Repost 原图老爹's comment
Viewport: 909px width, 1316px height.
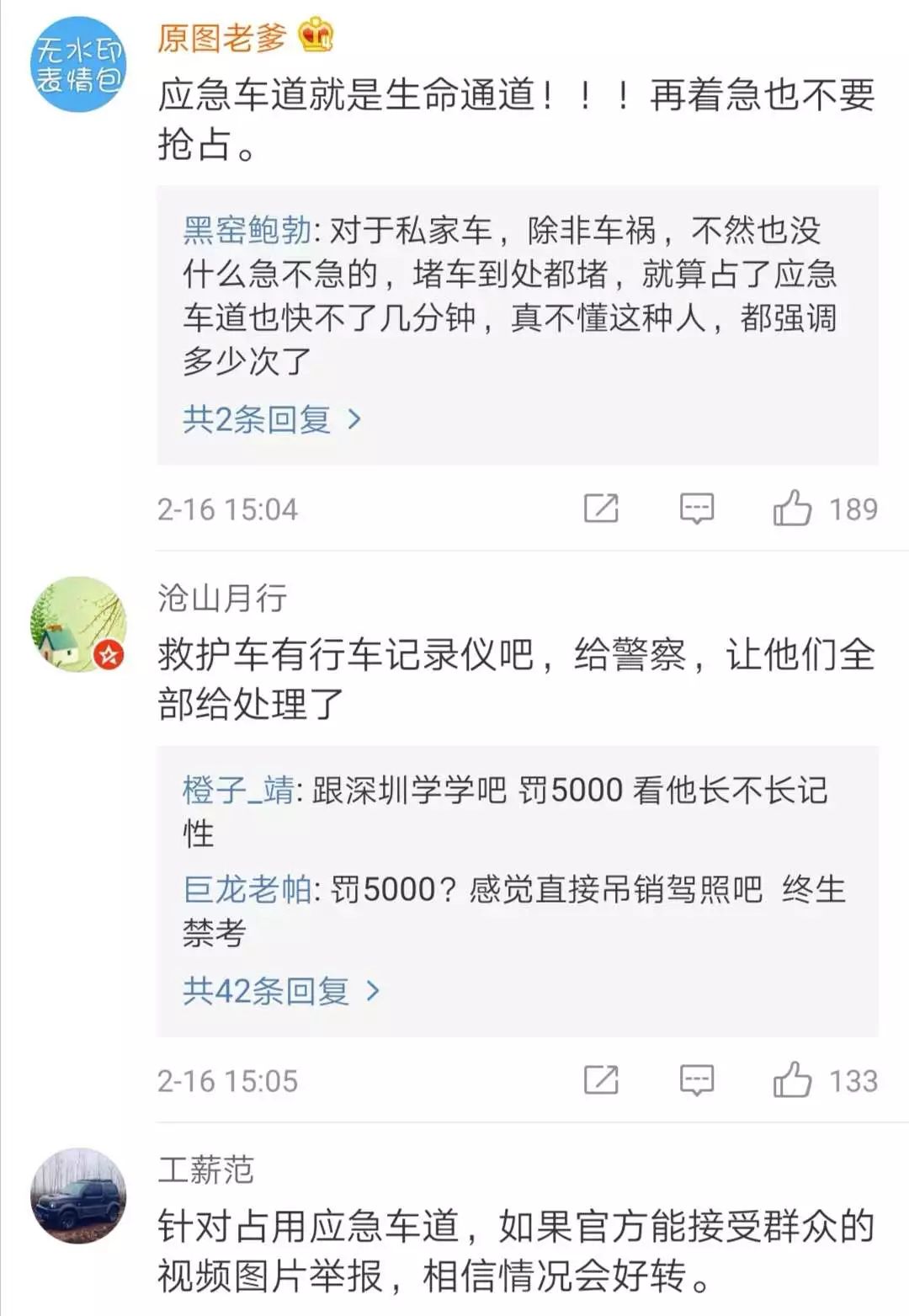(601, 509)
